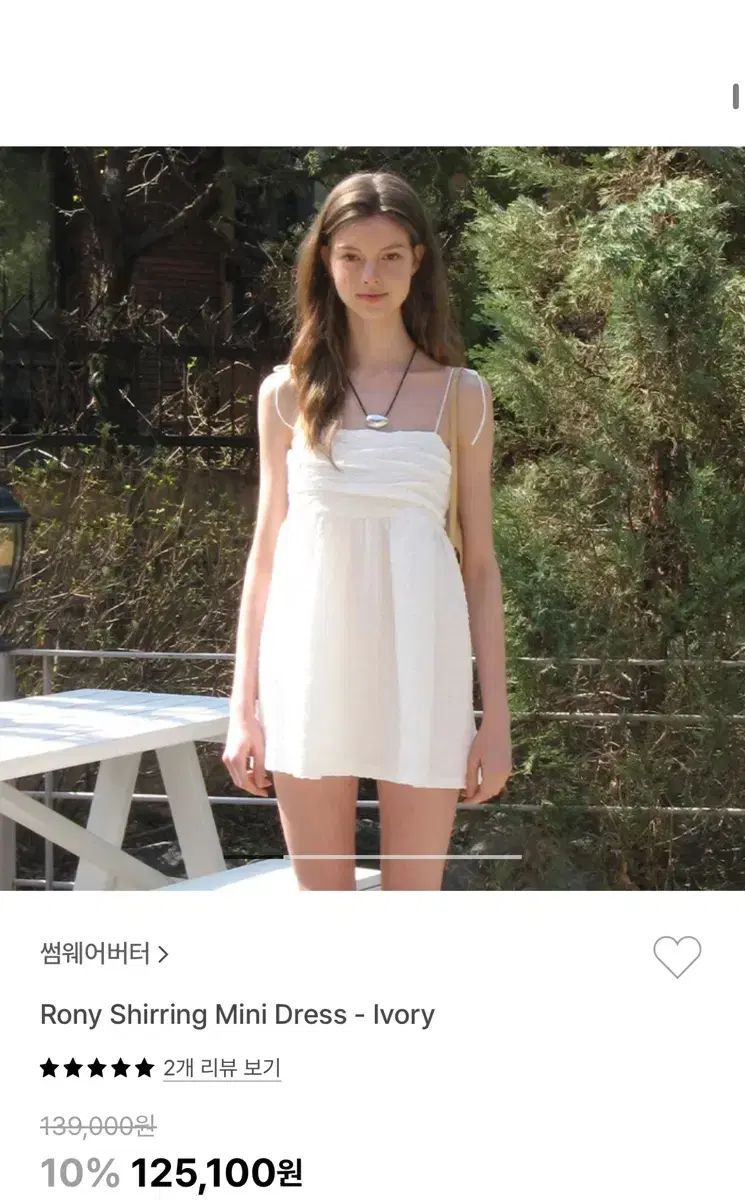This screenshot has height=1200, width=745.
Task: View the 2개 리뷰 보기 reviews link
Action: [221, 1068]
